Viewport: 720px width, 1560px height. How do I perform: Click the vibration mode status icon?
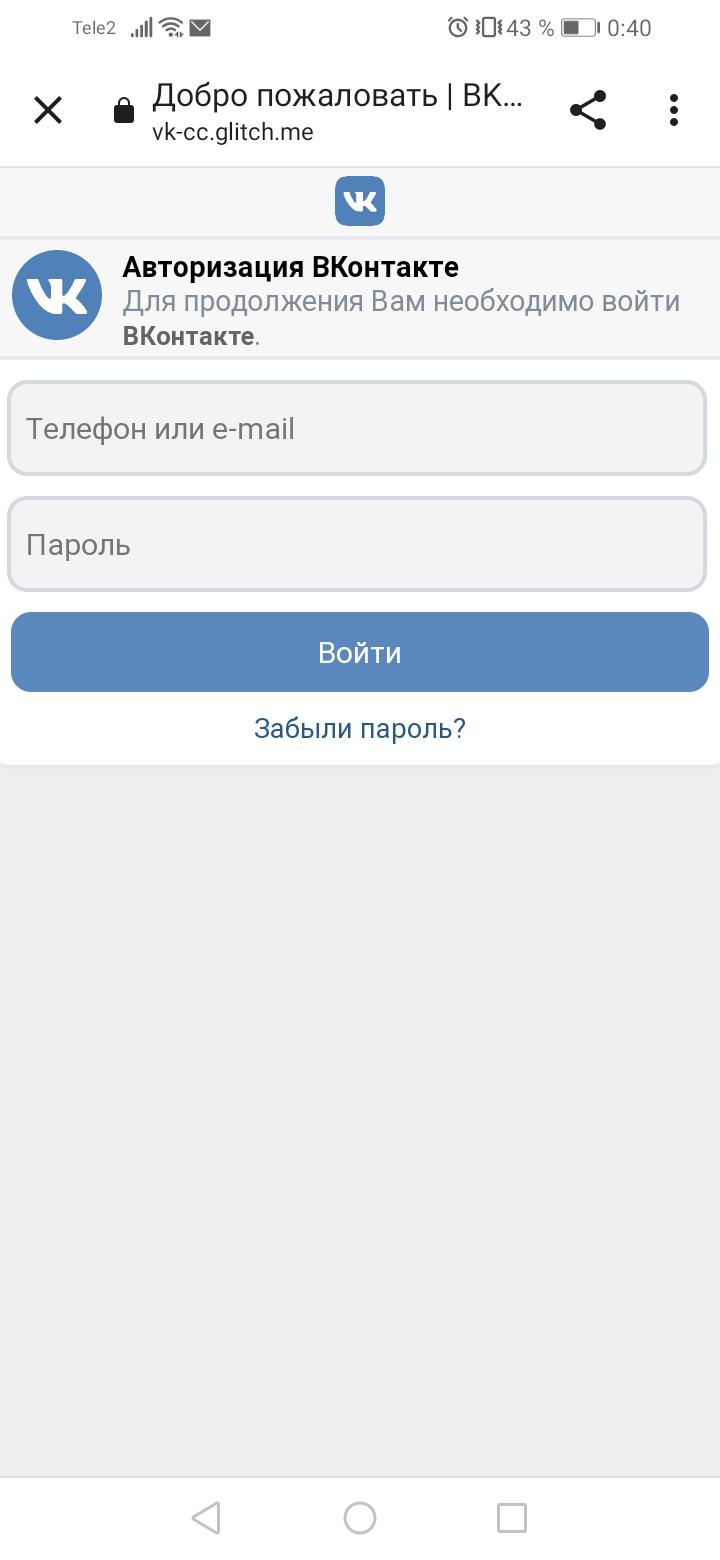point(485,28)
